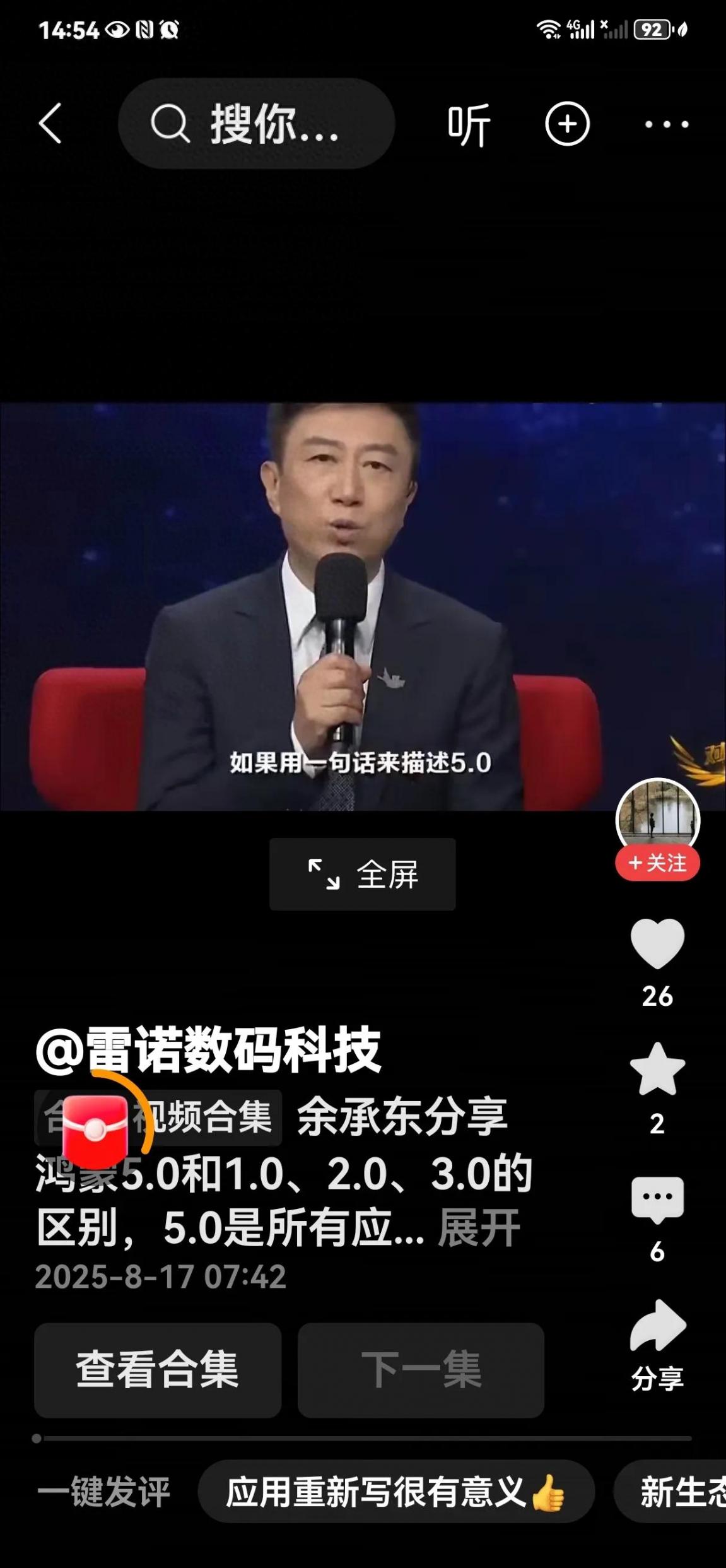Viewport: 726px width, 1568px height.
Task: Follow the author with +关注
Action: click(657, 863)
